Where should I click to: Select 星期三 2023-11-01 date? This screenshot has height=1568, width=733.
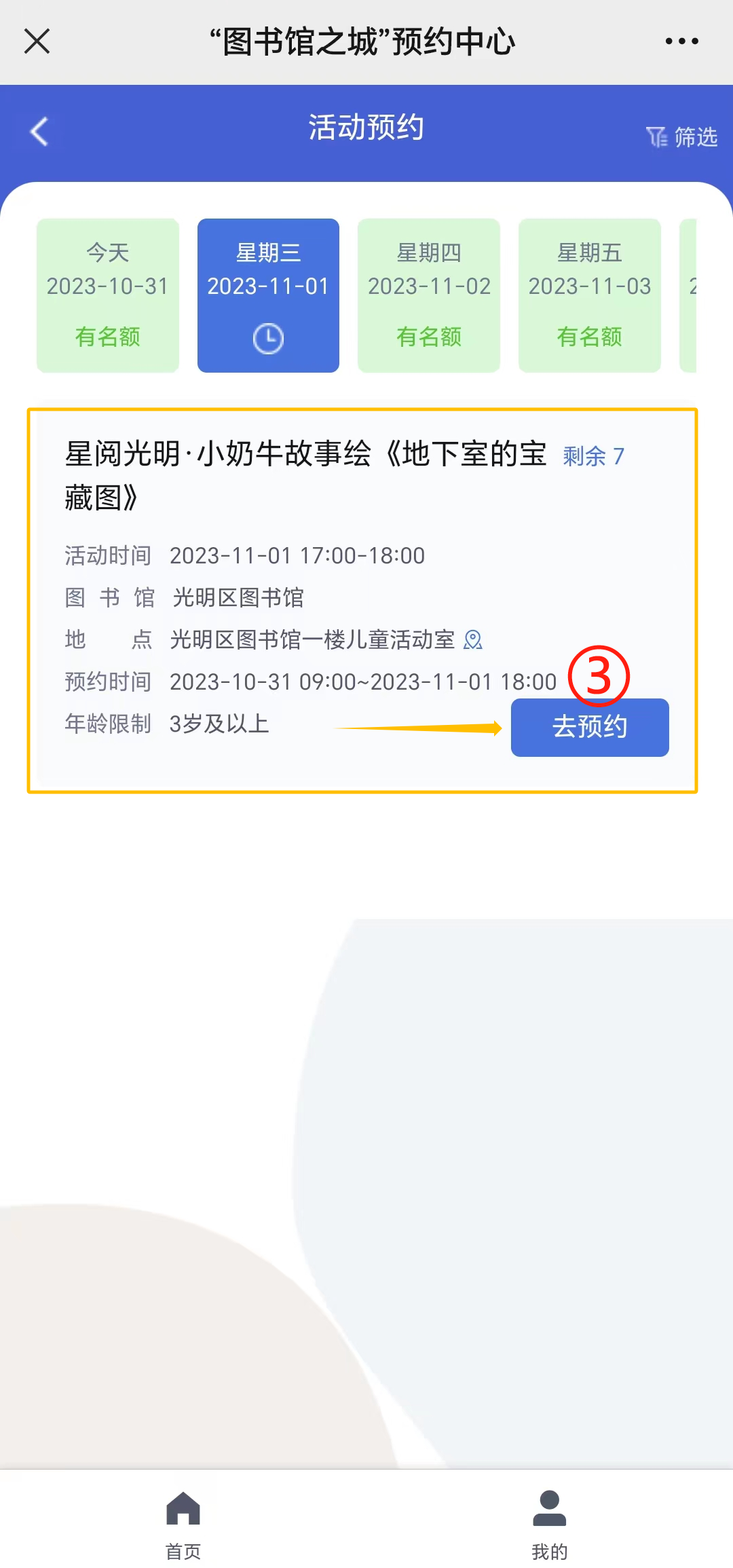click(x=268, y=295)
